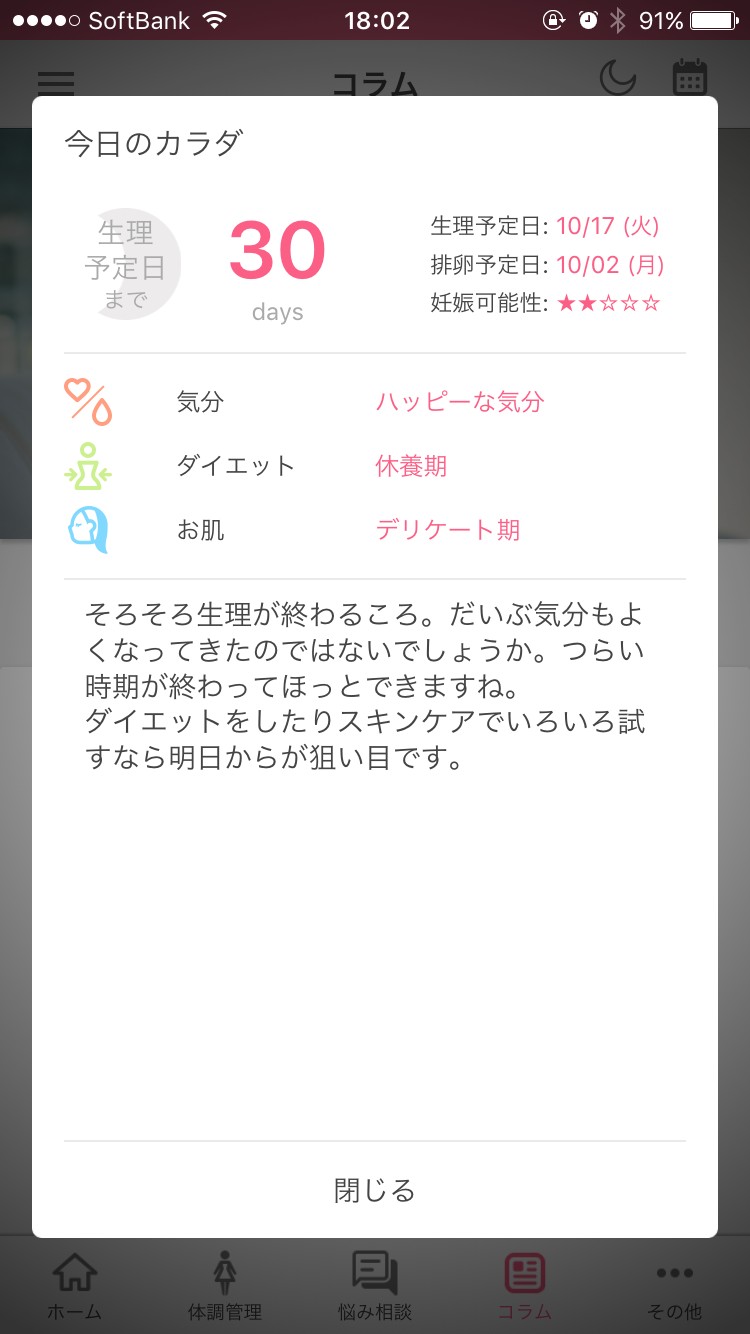Viewport: 750px width, 1334px height.
Task: Open the その他 tab
Action: [x=675, y=1286]
